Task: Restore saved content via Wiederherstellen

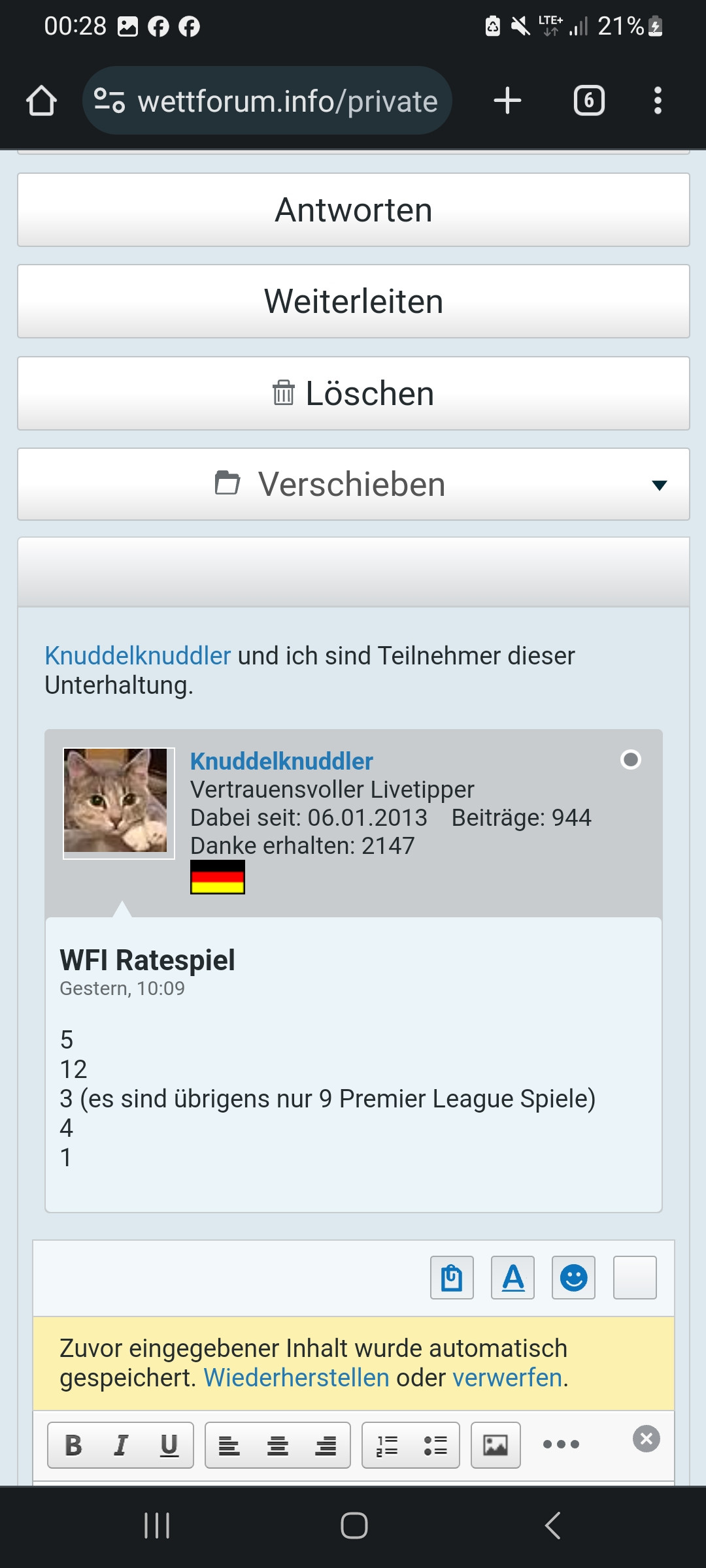Action: [296, 1377]
